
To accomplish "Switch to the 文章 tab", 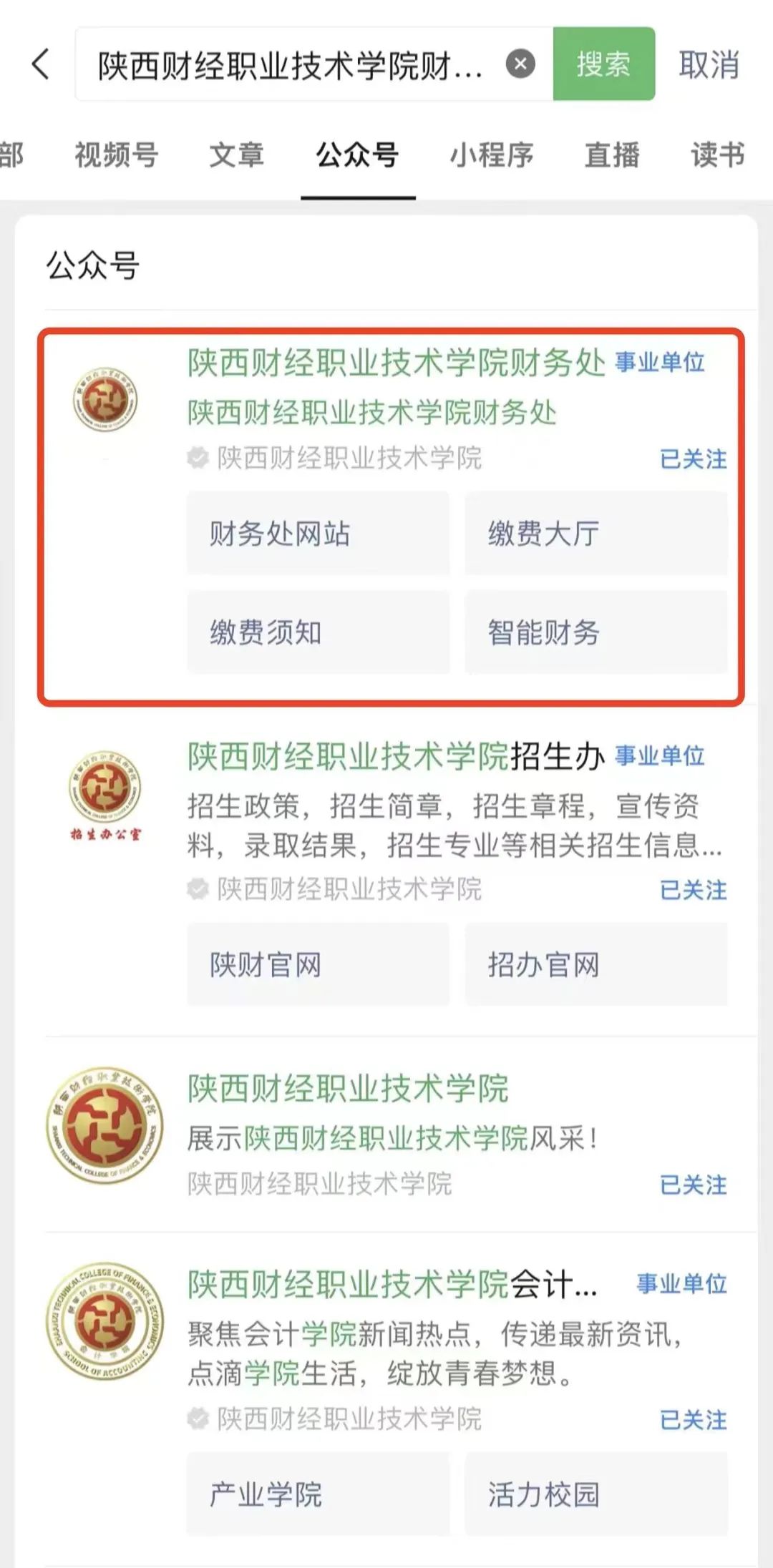I will 236,155.
